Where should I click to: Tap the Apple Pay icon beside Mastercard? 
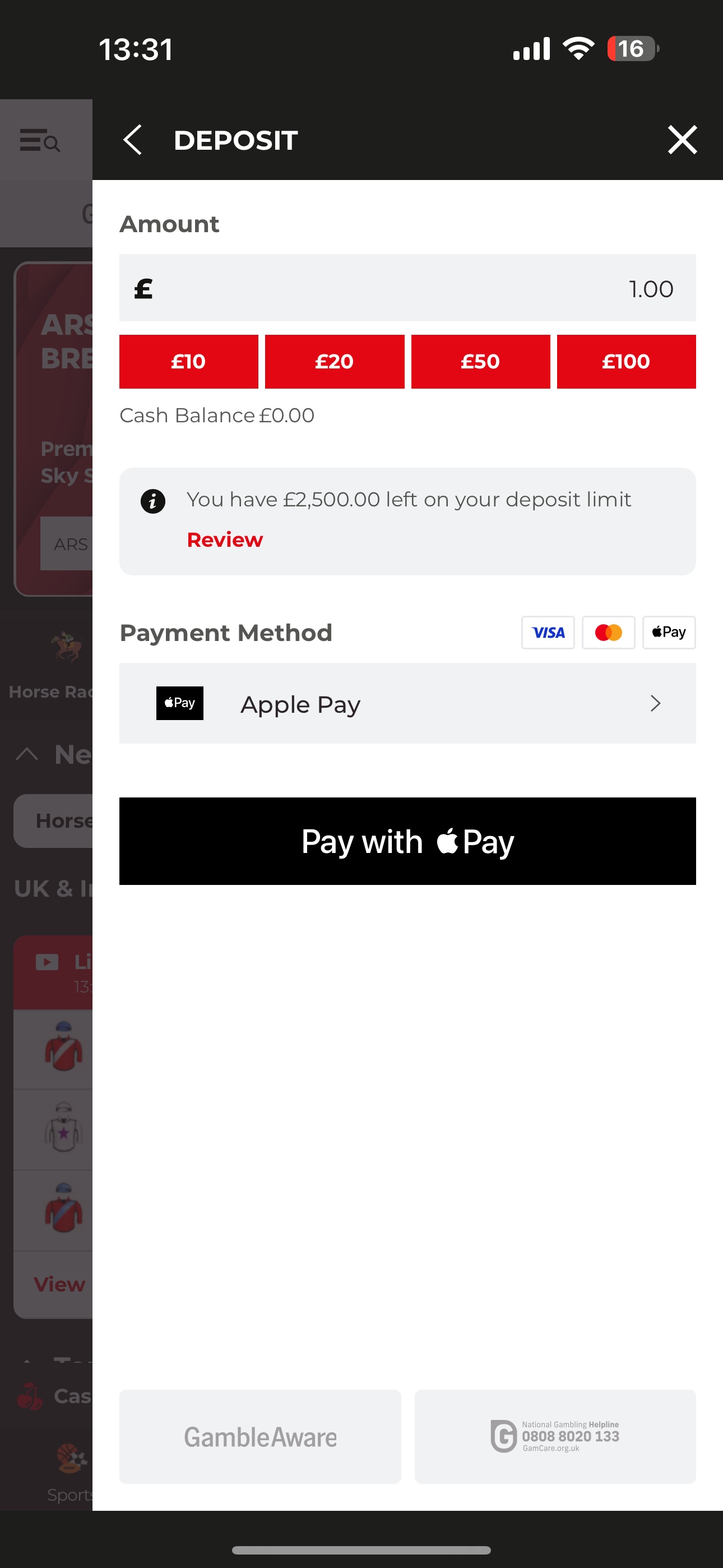pos(669,633)
